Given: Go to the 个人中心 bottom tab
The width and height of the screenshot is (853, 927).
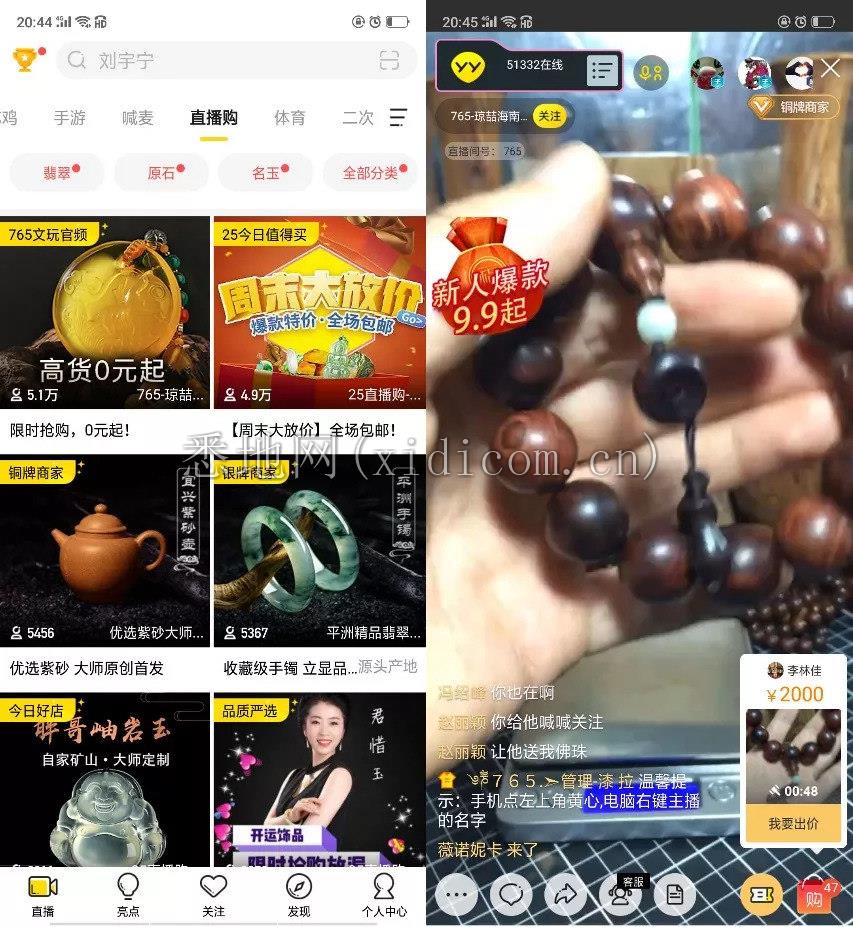Looking at the screenshot, I should (x=383, y=894).
